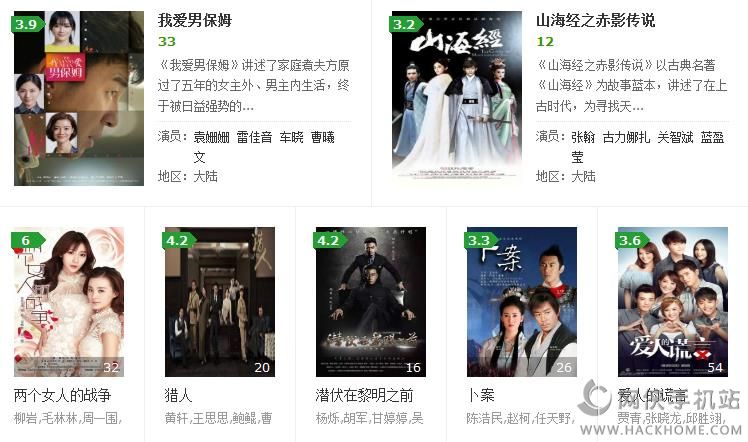
Task: Open 爱人的谎言 from the grid
Action: click(672, 302)
